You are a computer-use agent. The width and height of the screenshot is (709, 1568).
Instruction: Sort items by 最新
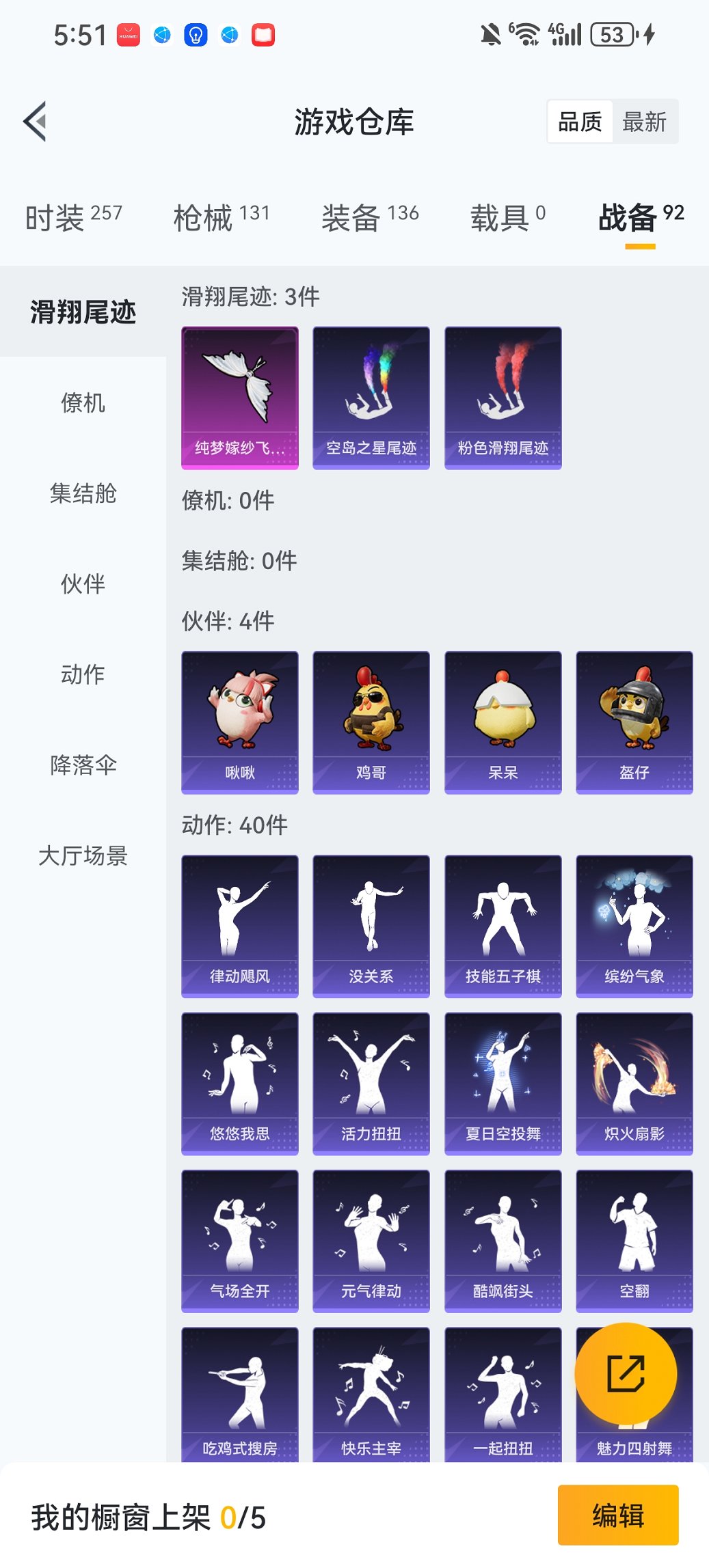[644, 122]
